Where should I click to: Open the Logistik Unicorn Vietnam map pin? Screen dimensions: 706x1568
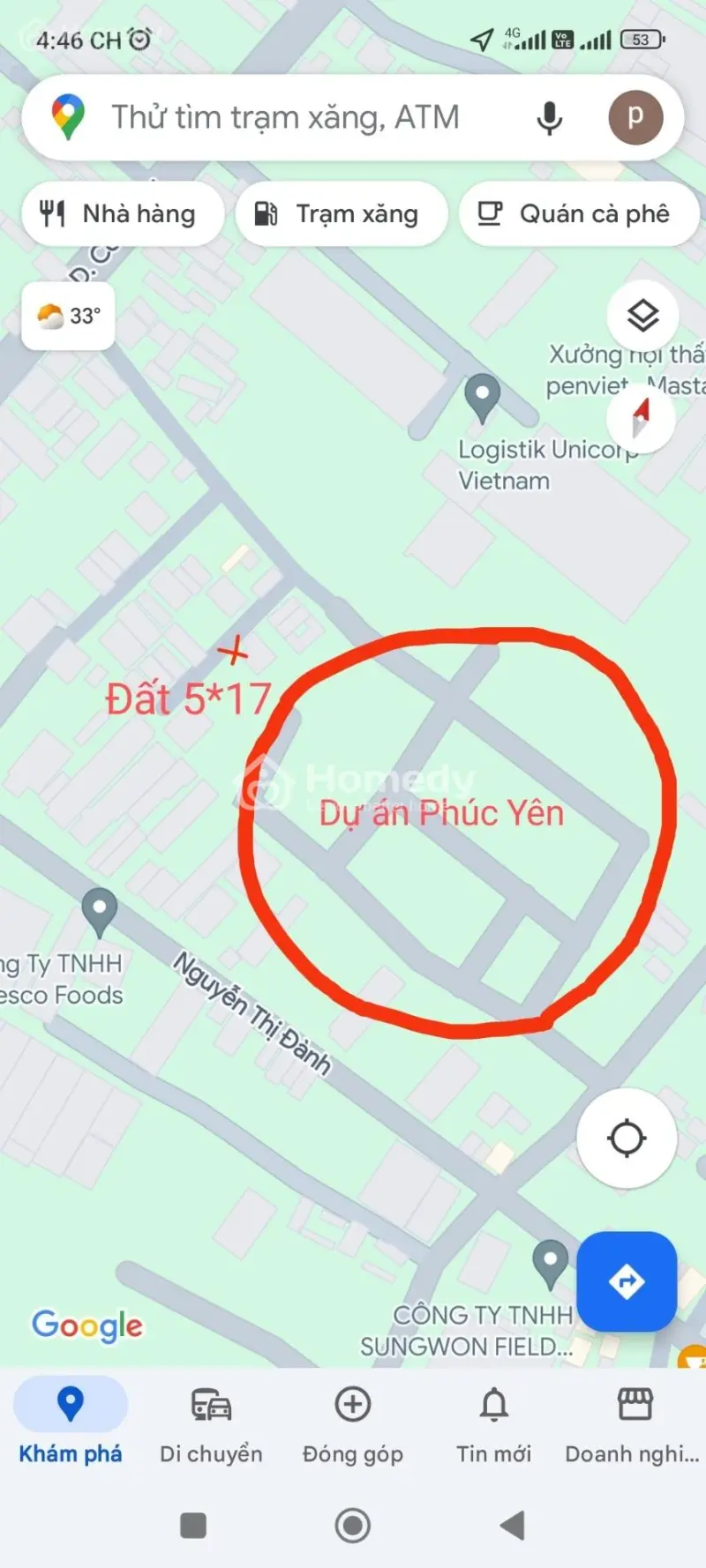pyautogui.click(x=483, y=396)
